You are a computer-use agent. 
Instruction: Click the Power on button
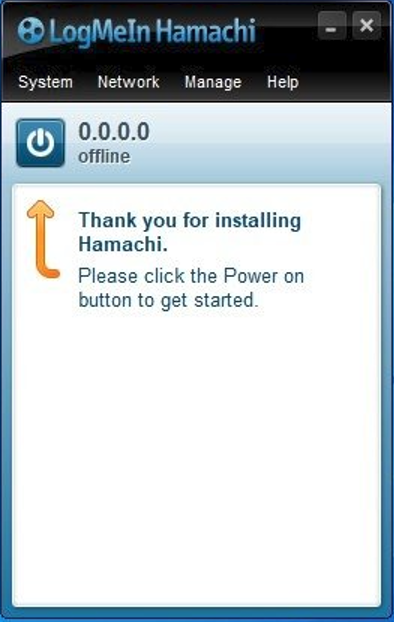[40, 143]
